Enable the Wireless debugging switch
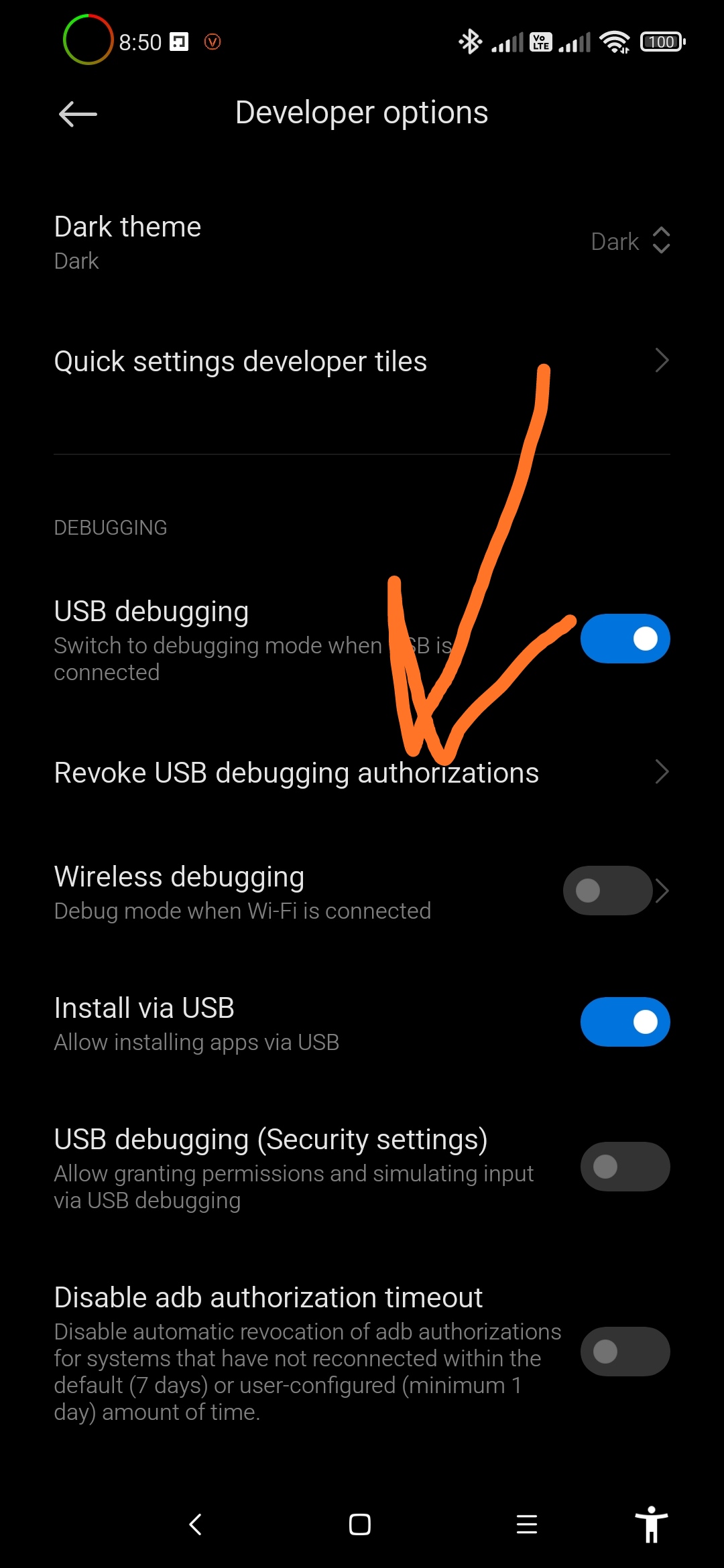 [607, 891]
